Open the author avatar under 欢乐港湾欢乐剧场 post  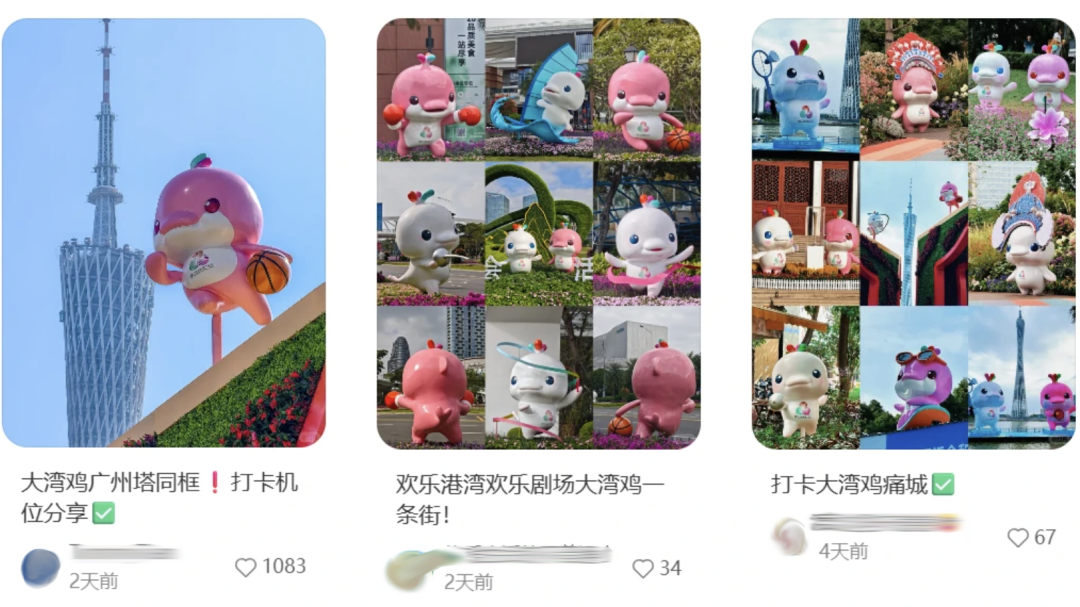click(410, 568)
